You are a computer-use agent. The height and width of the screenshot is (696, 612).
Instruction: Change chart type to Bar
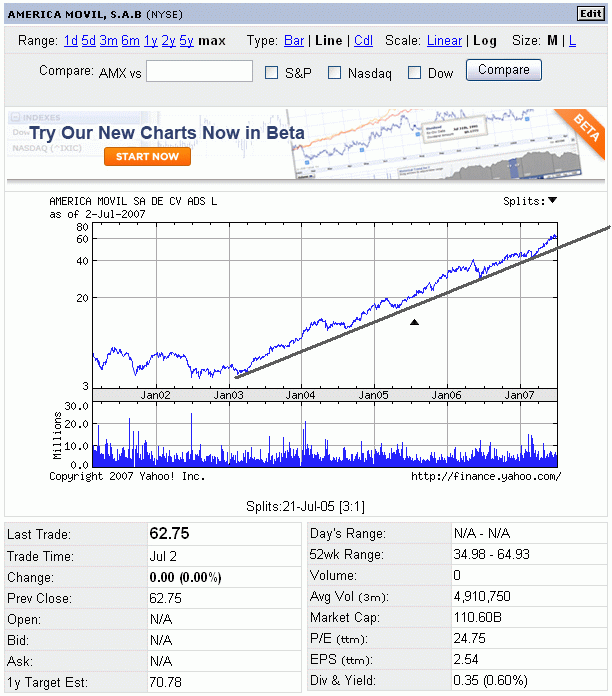(x=294, y=41)
